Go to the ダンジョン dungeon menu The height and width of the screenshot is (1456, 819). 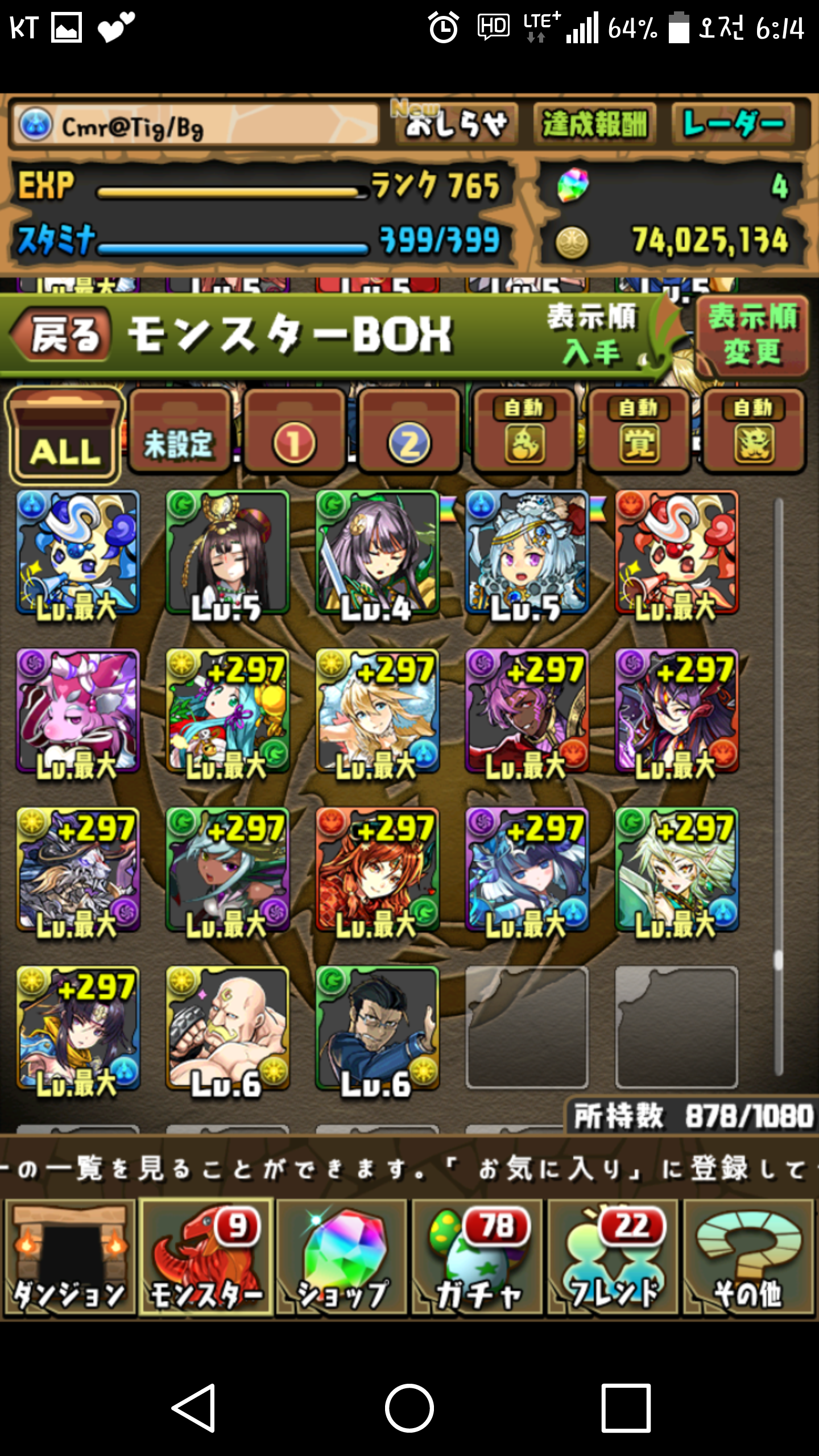point(69,1258)
